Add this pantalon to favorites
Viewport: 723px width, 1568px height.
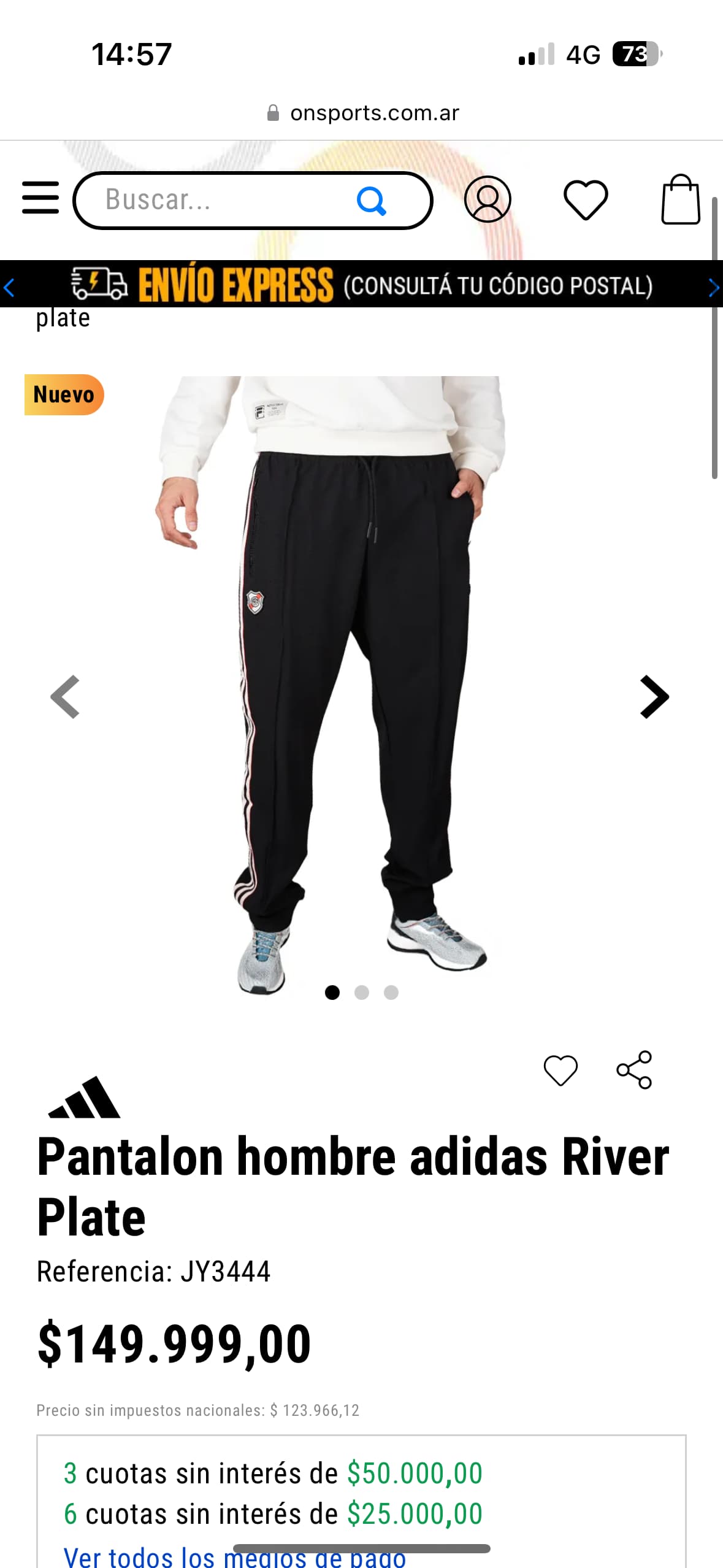(560, 1070)
